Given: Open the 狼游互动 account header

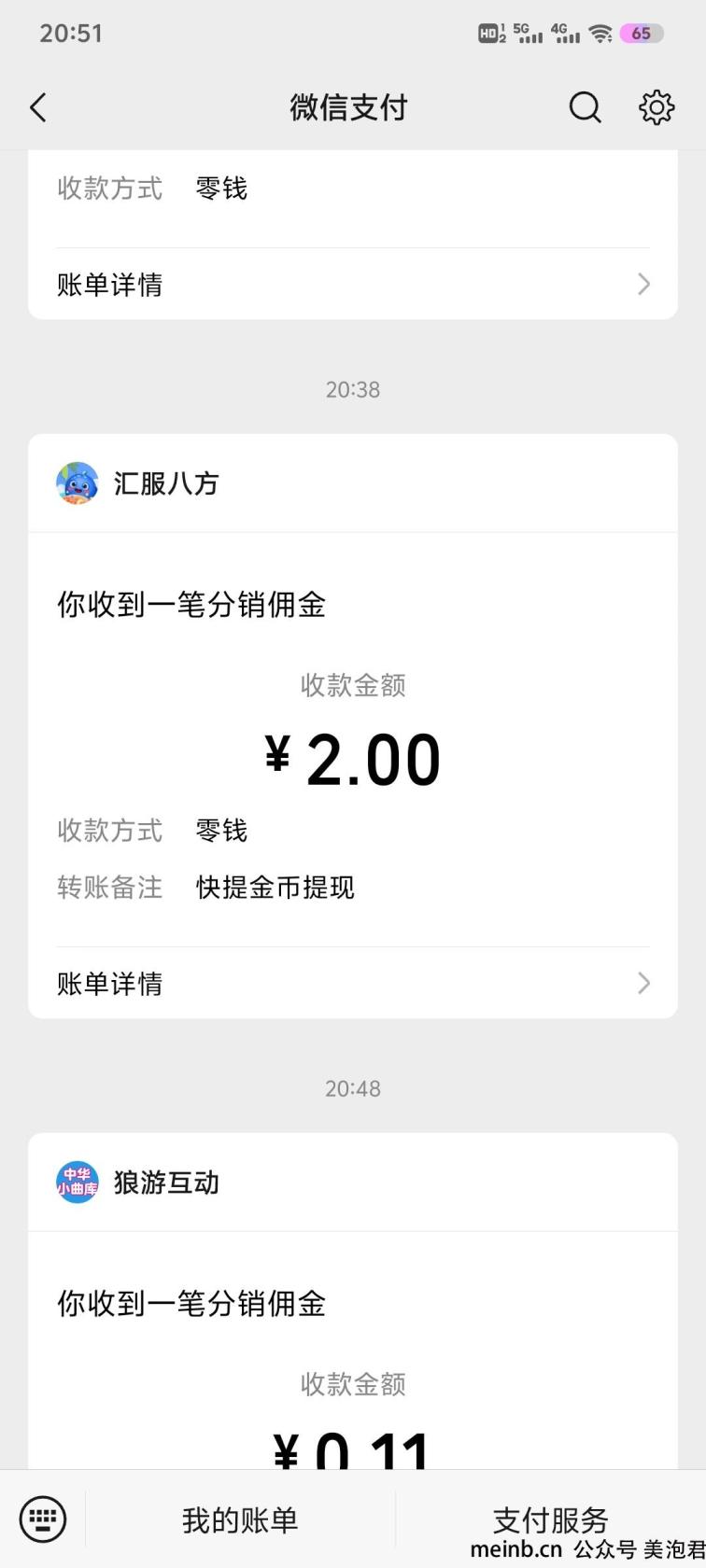Looking at the screenshot, I should (353, 1183).
